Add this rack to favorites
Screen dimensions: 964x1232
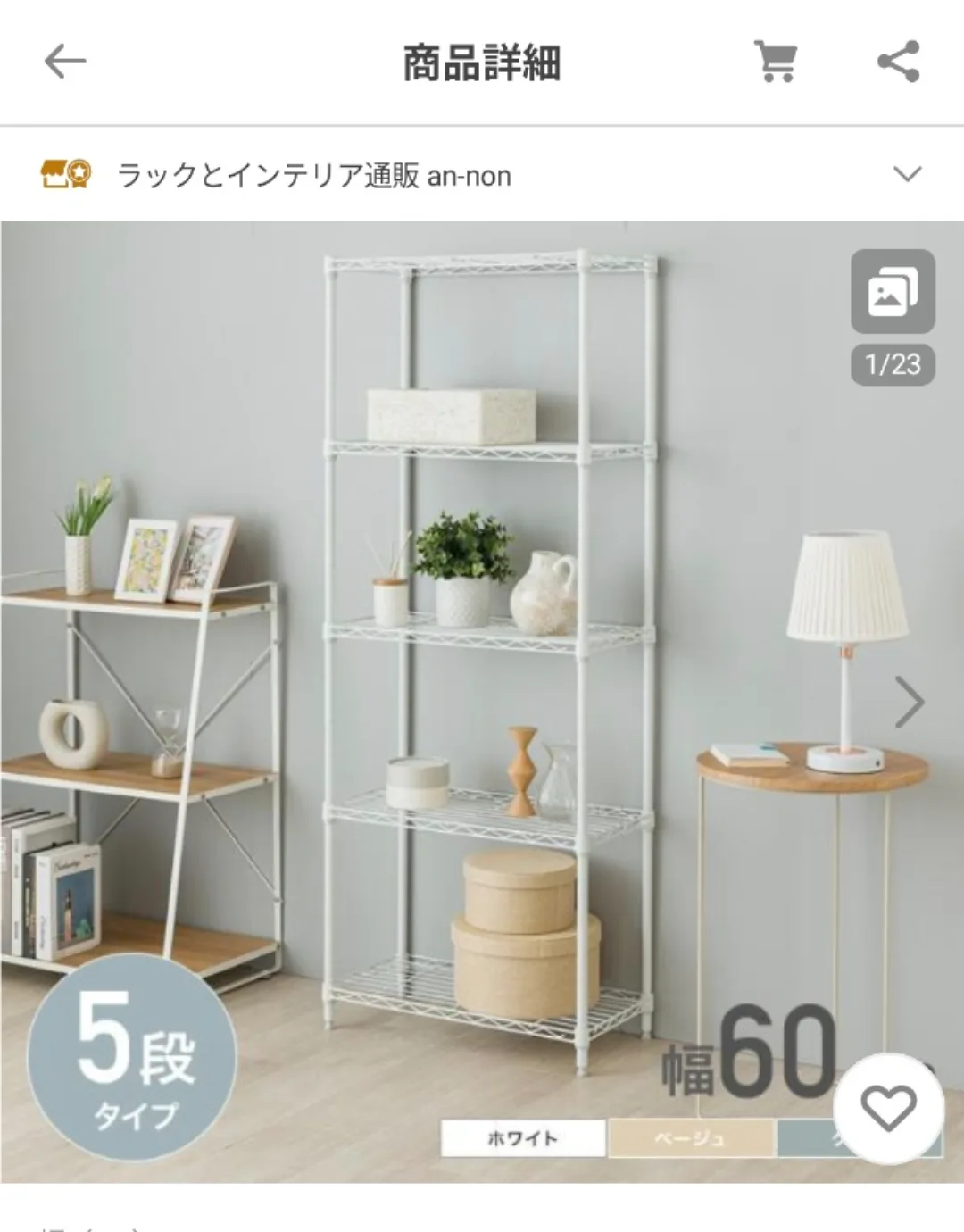(888, 1109)
